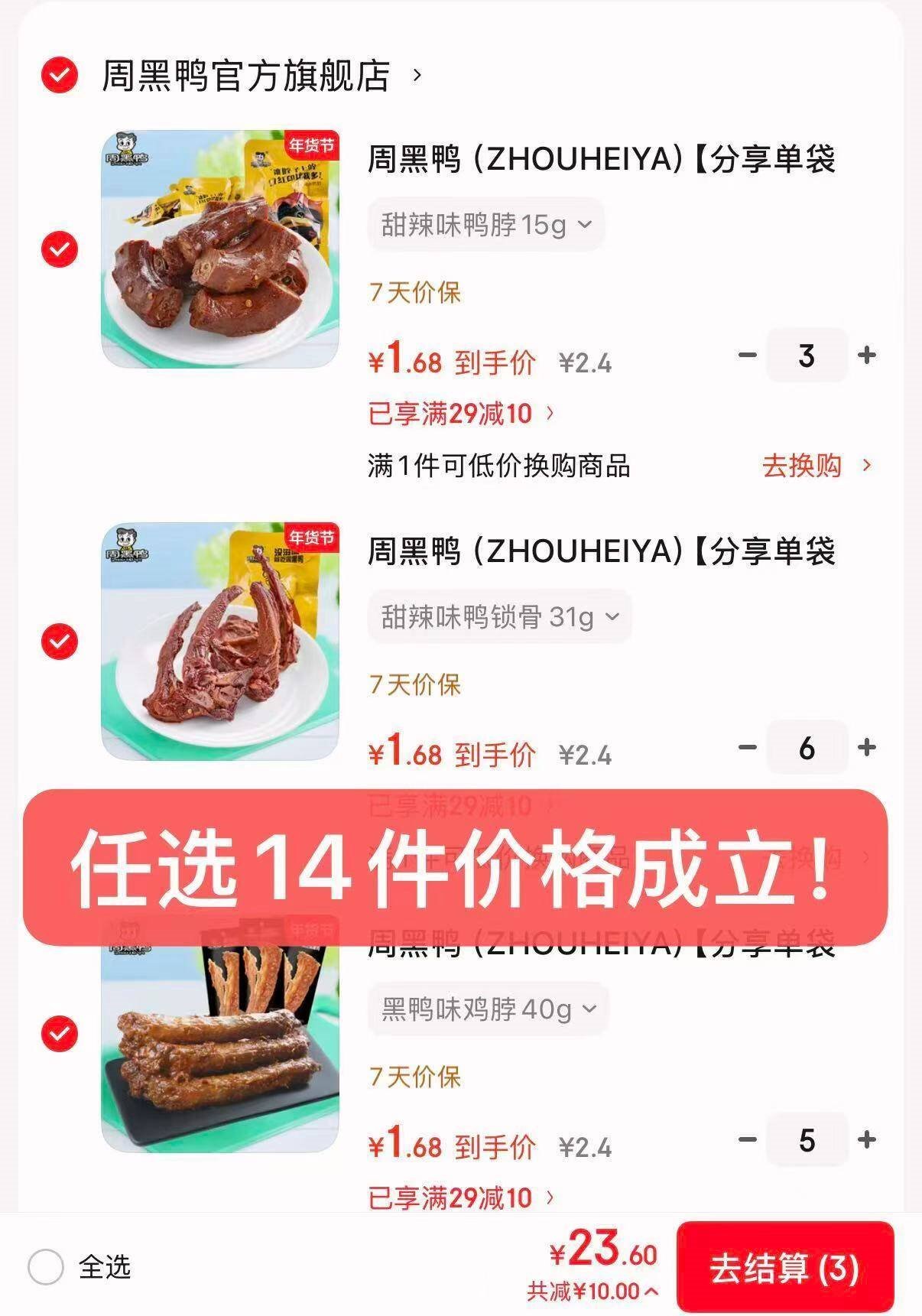Open 甜辣味鸭脖 15g spec dropdown
Image resolution: width=922 pixels, height=1316 pixels.
486,225
